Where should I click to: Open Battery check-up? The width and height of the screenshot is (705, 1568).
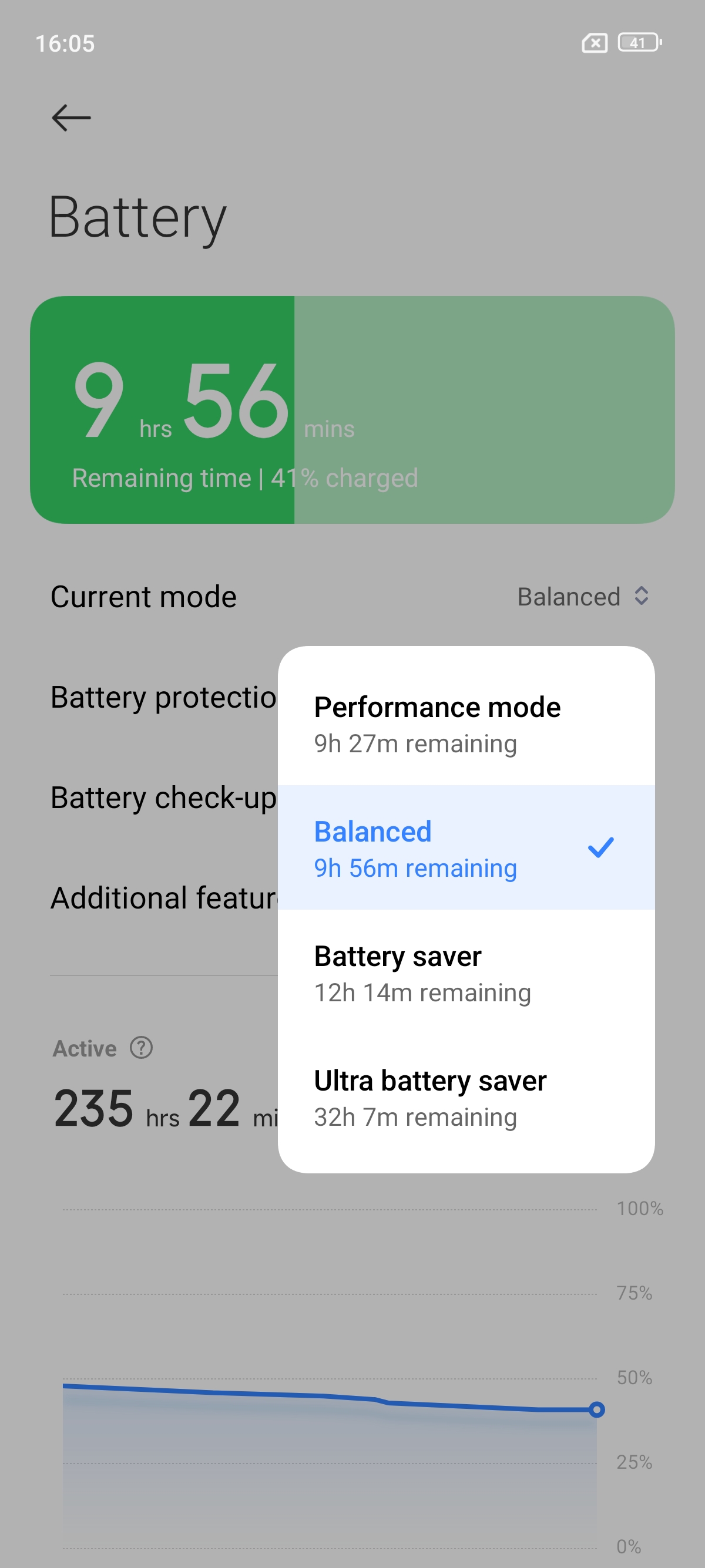point(163,798)
